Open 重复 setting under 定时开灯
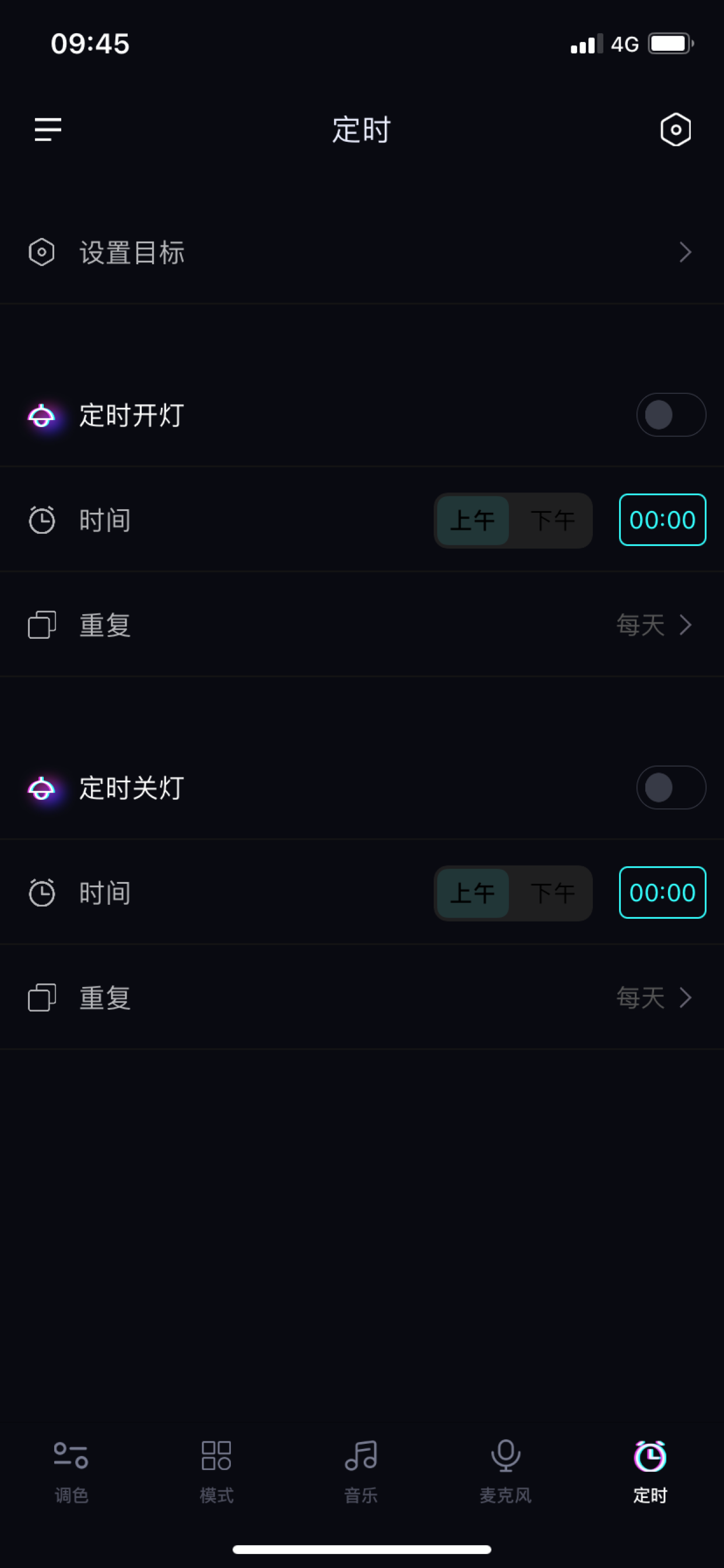Image resolution: width=724 pixels, height=1568 pixels. coord(362,625)
